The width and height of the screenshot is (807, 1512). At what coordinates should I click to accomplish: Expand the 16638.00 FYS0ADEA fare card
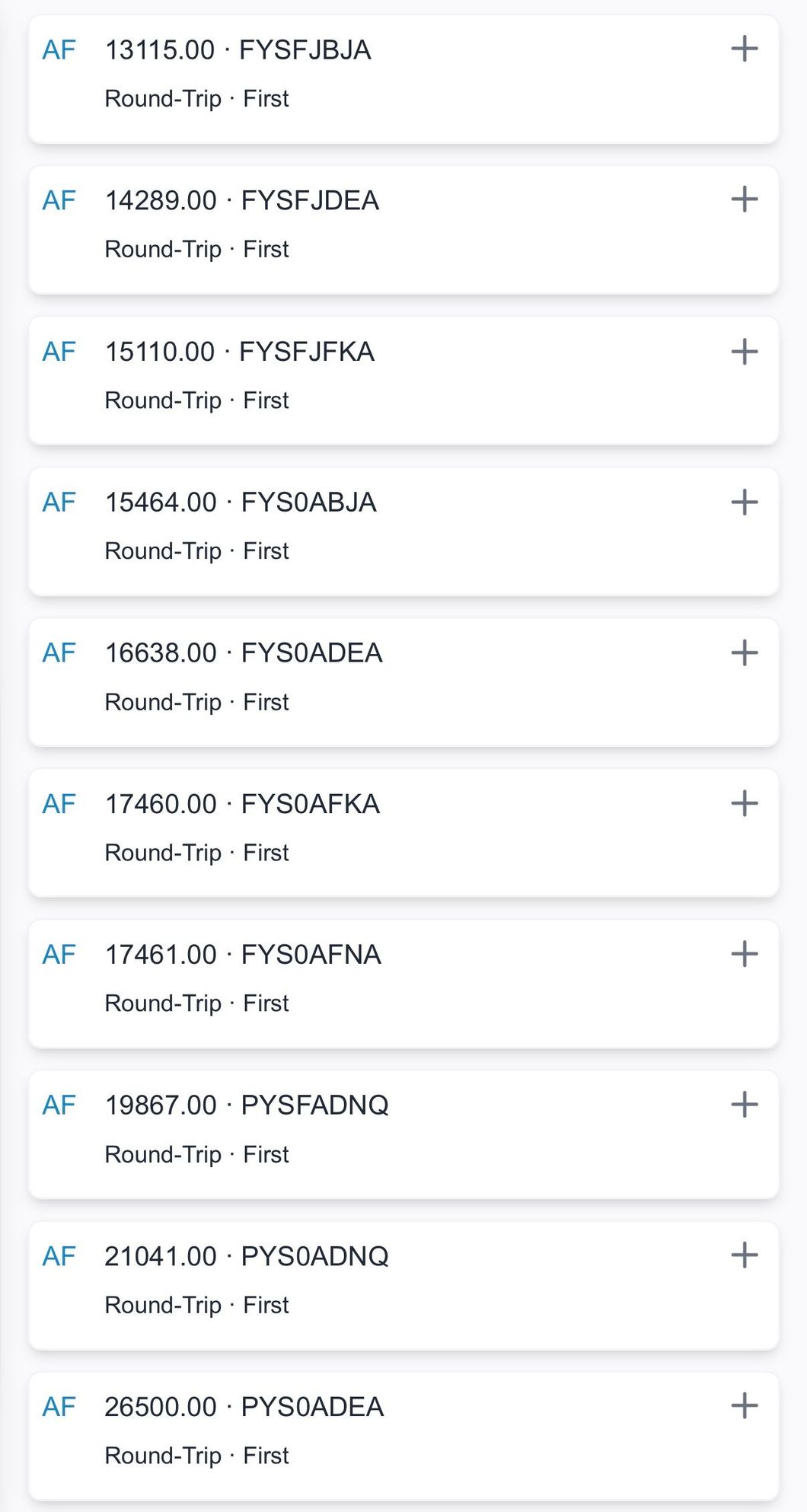744,653
